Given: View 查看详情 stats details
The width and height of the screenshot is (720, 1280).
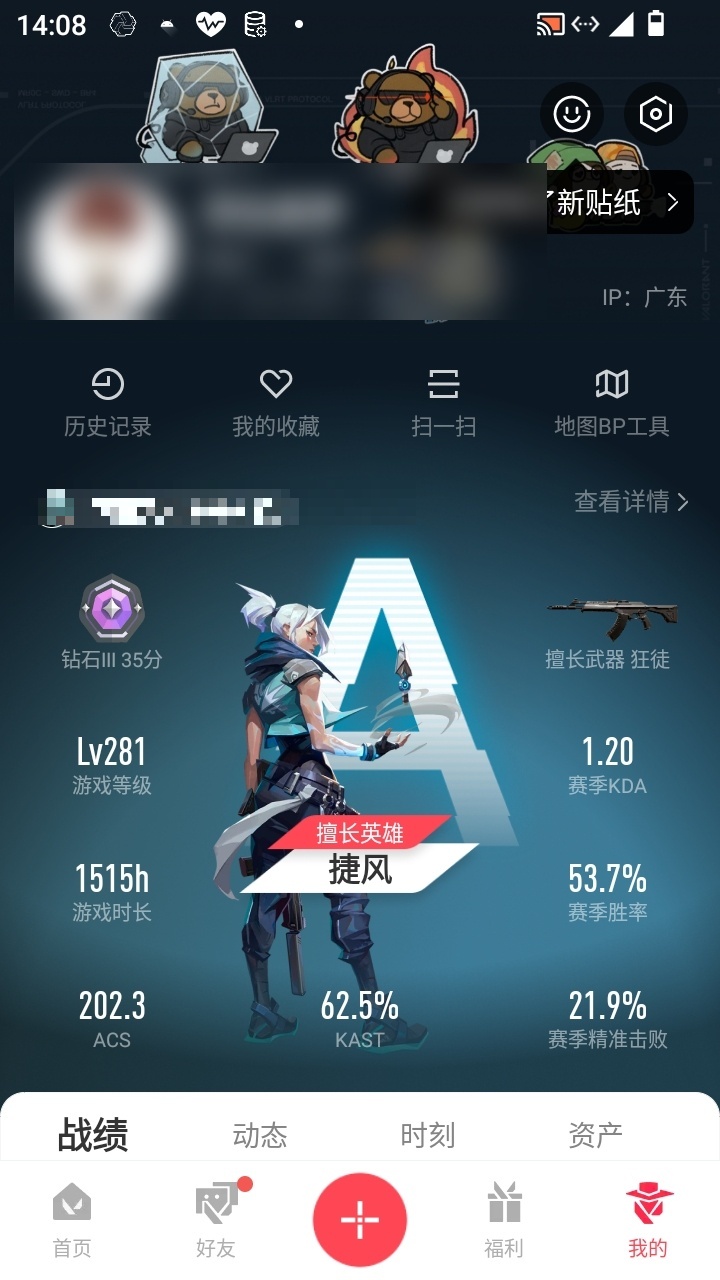Looking at the screenshot, I should 631,501.
